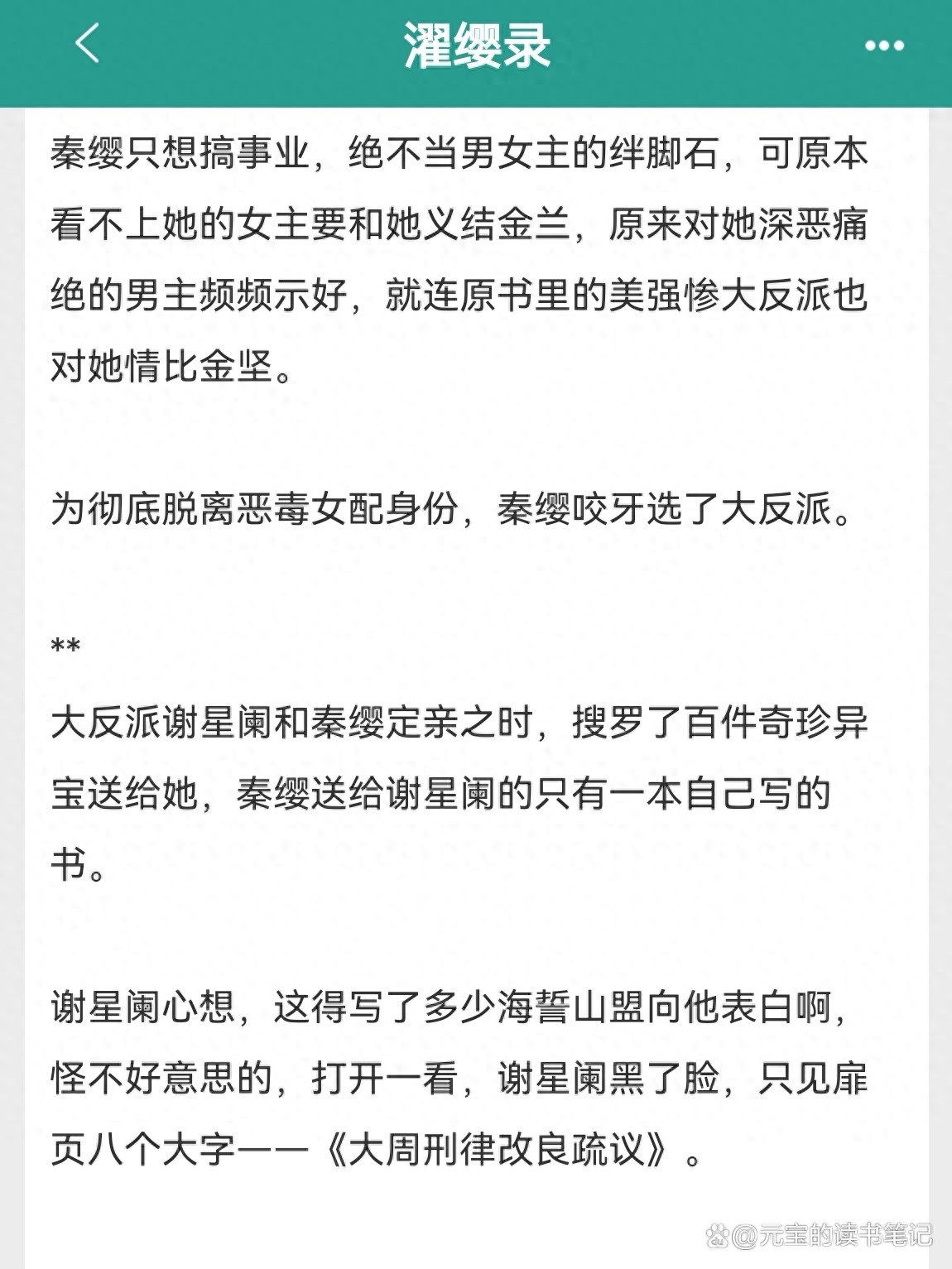This screenshot has width=952, height=1269.
Task: Go back from 濯缨录 page
Action: coord(87,43)
